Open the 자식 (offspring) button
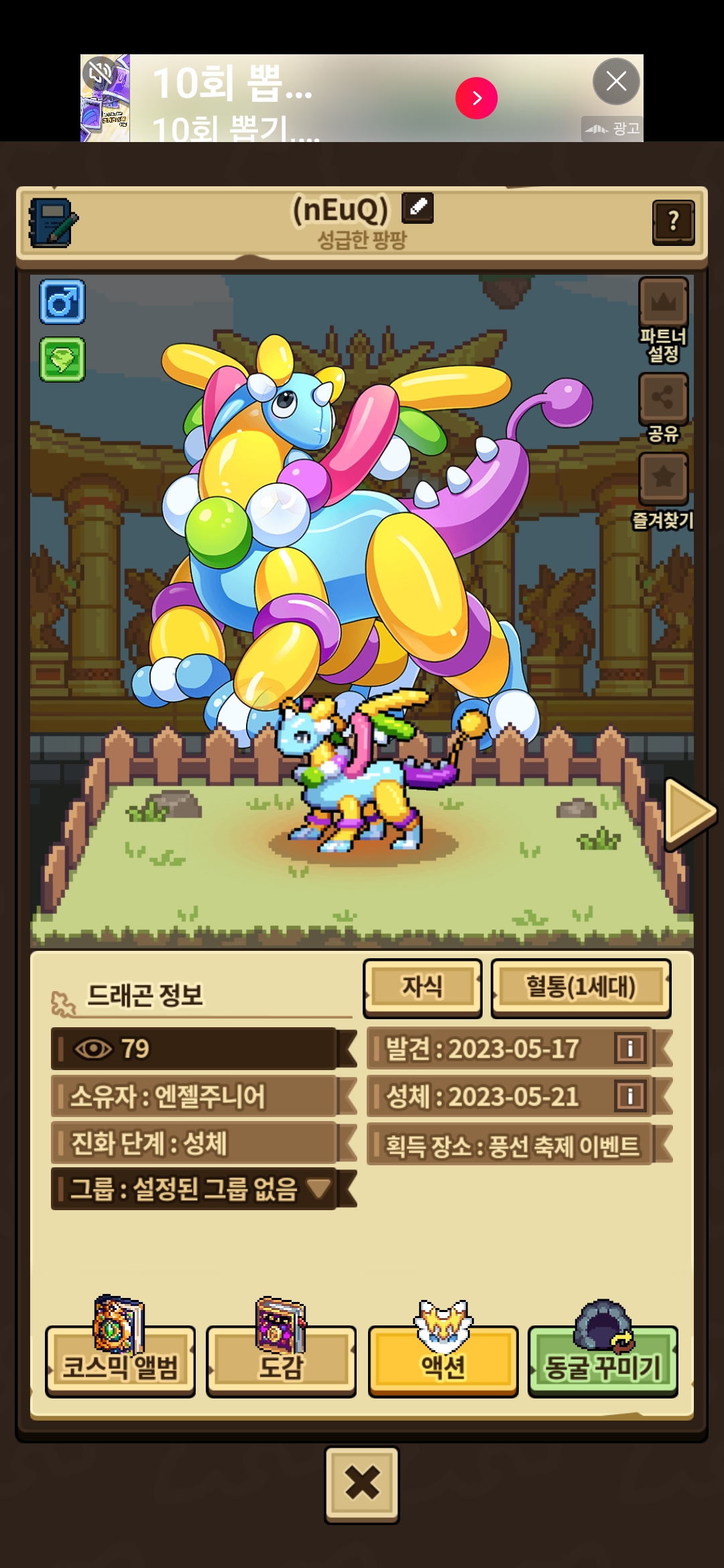Screen dimensions: 724x1568 (x=422, y=987)
